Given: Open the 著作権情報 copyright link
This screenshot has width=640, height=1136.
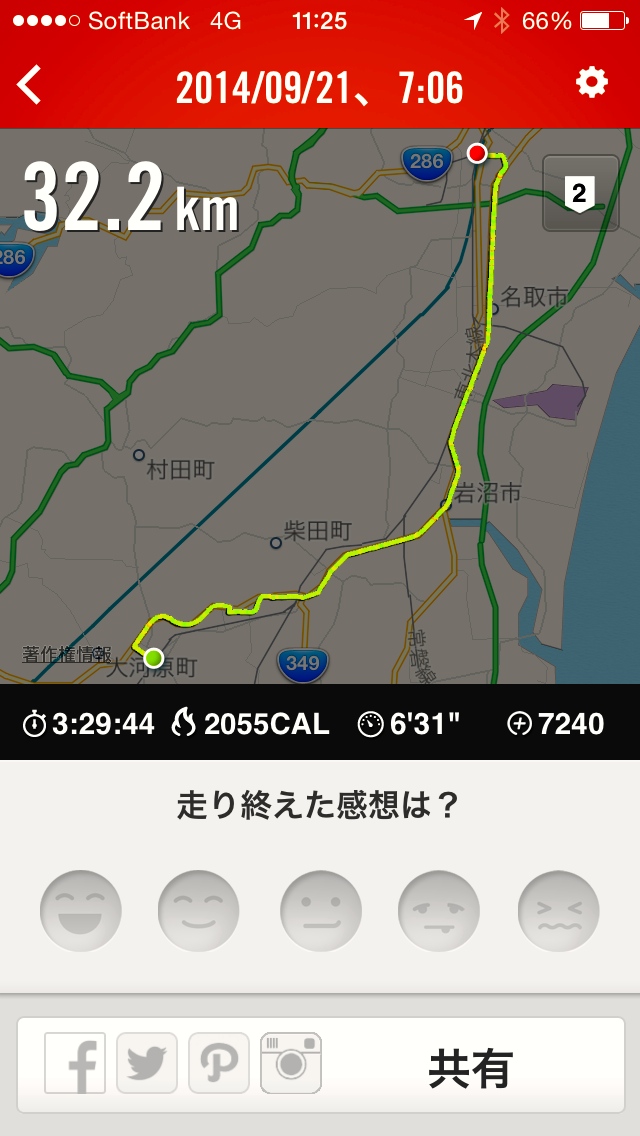Looking at the screenshot, I should (66, 654).
